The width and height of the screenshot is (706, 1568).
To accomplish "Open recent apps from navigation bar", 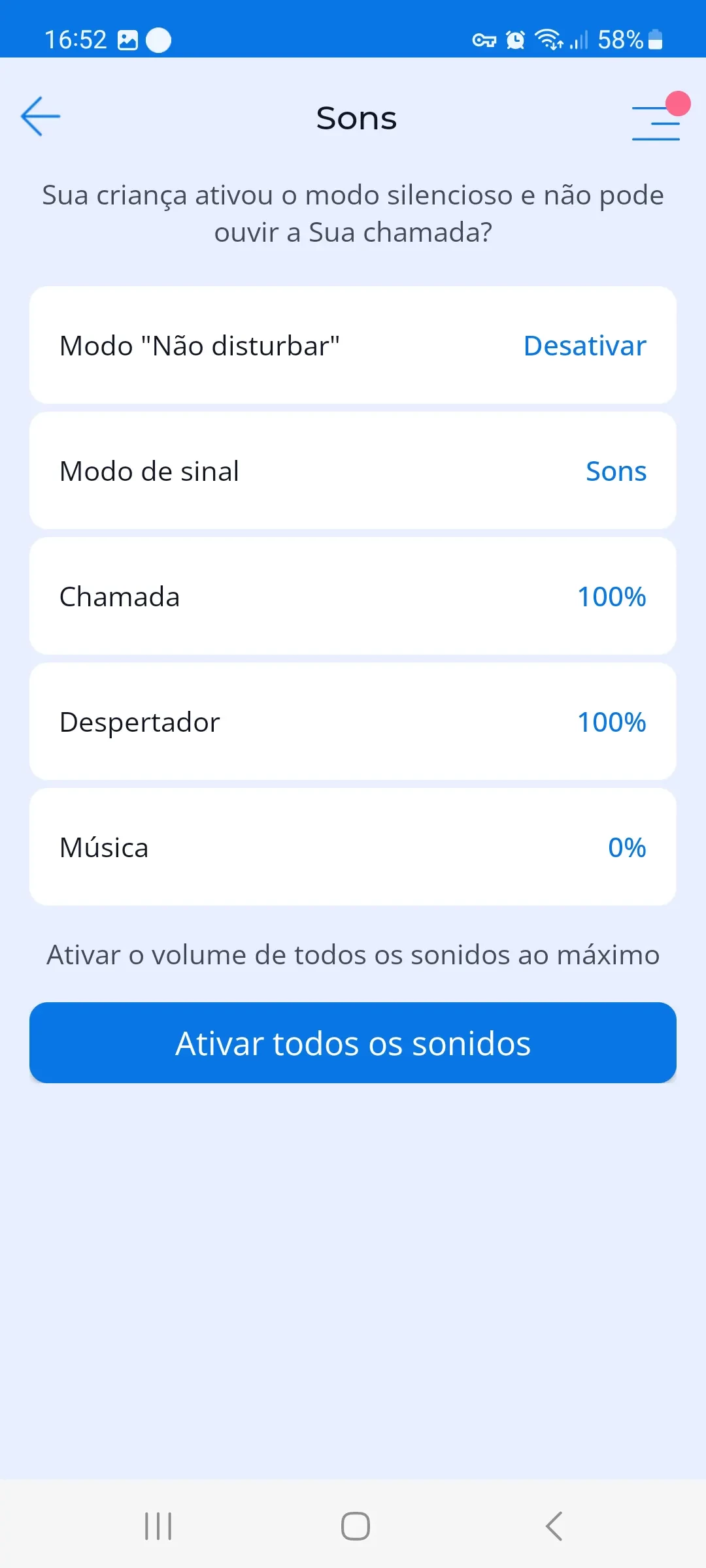I will (x=158, y=1526).
